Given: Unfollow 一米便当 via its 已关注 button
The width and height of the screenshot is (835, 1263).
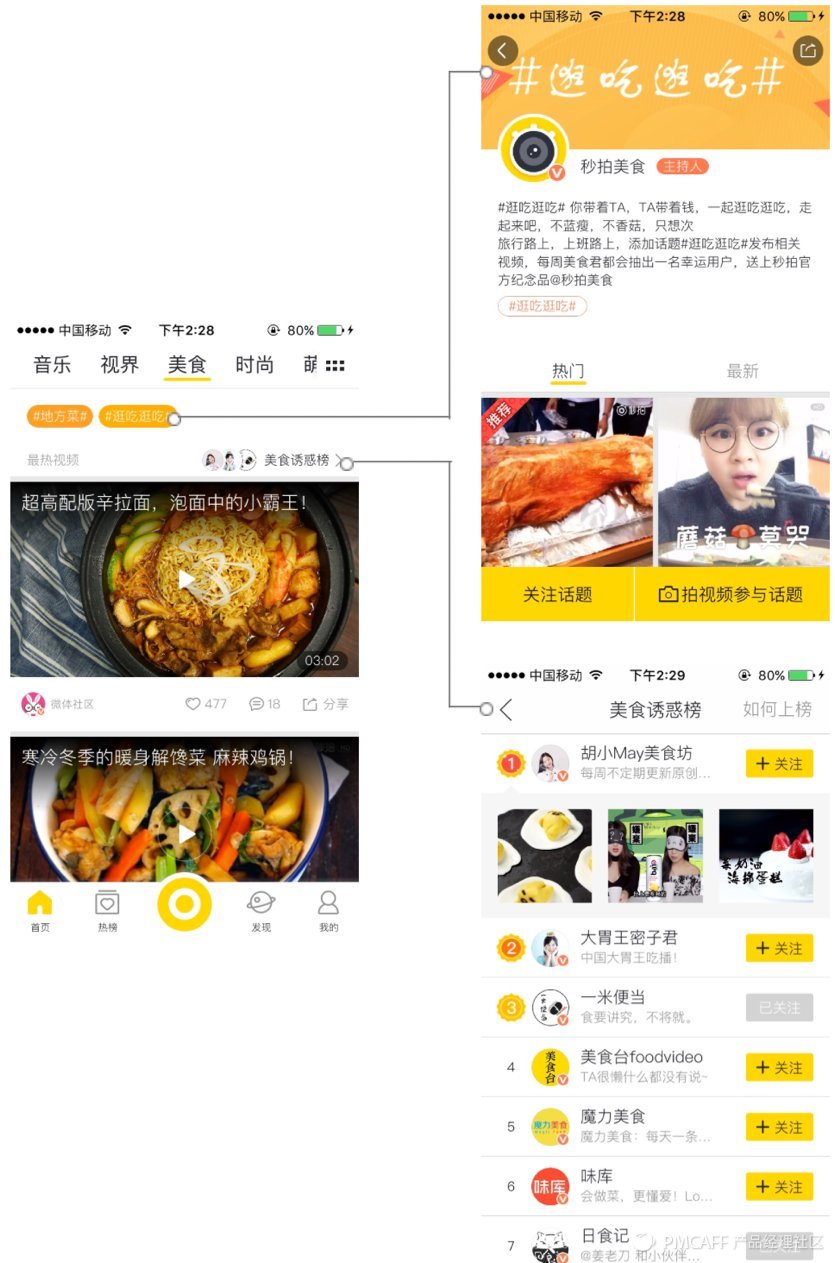Looking at the screenshot, I should [780, 1007].
